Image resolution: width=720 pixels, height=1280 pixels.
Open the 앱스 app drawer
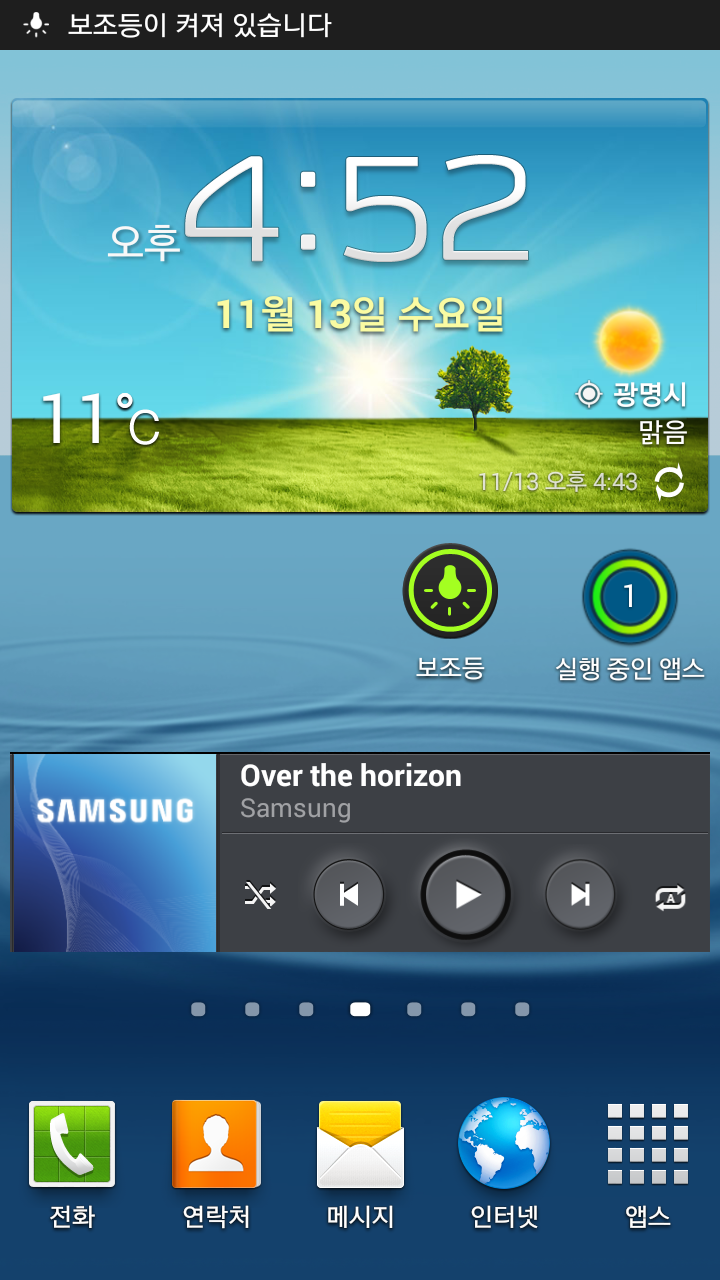648,1144
